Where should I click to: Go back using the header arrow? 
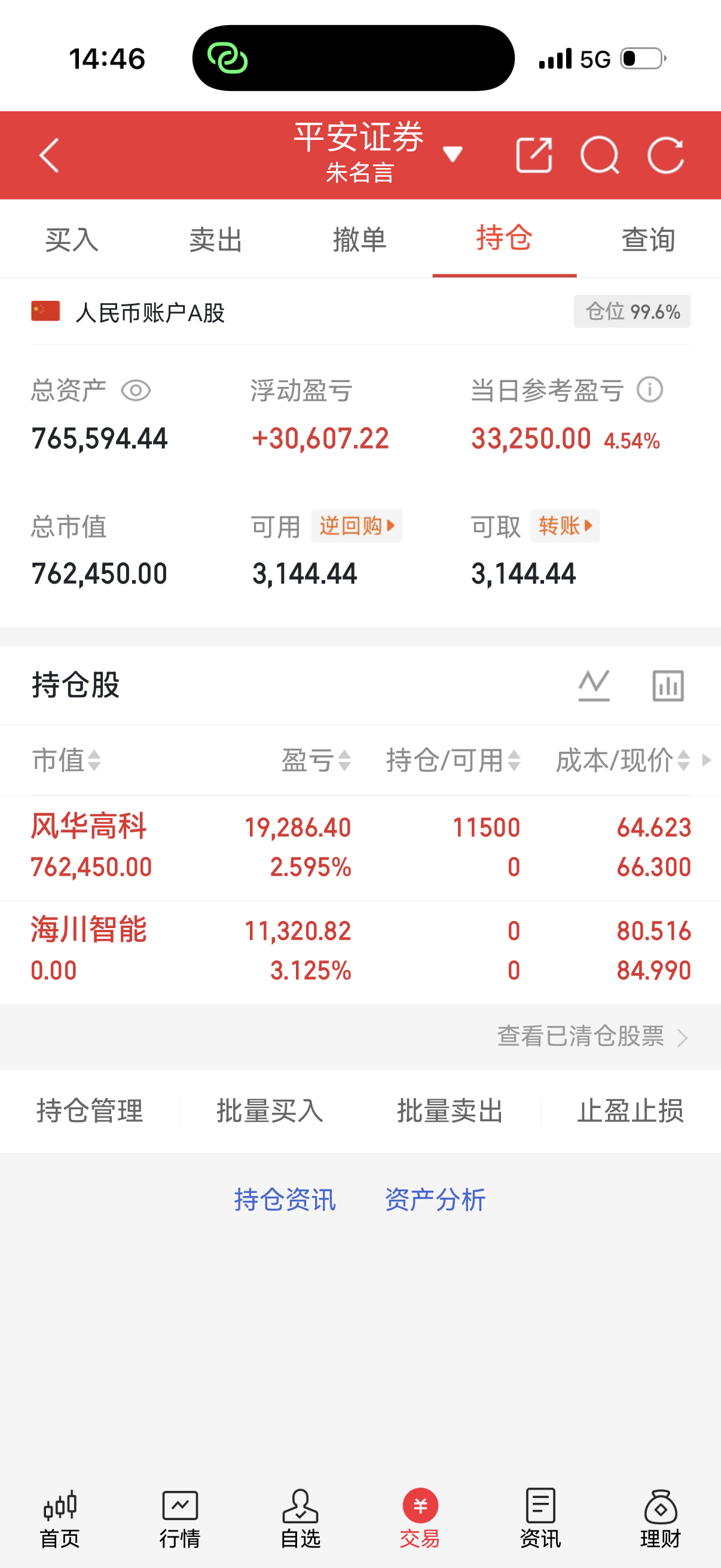(x=49, y=155)
